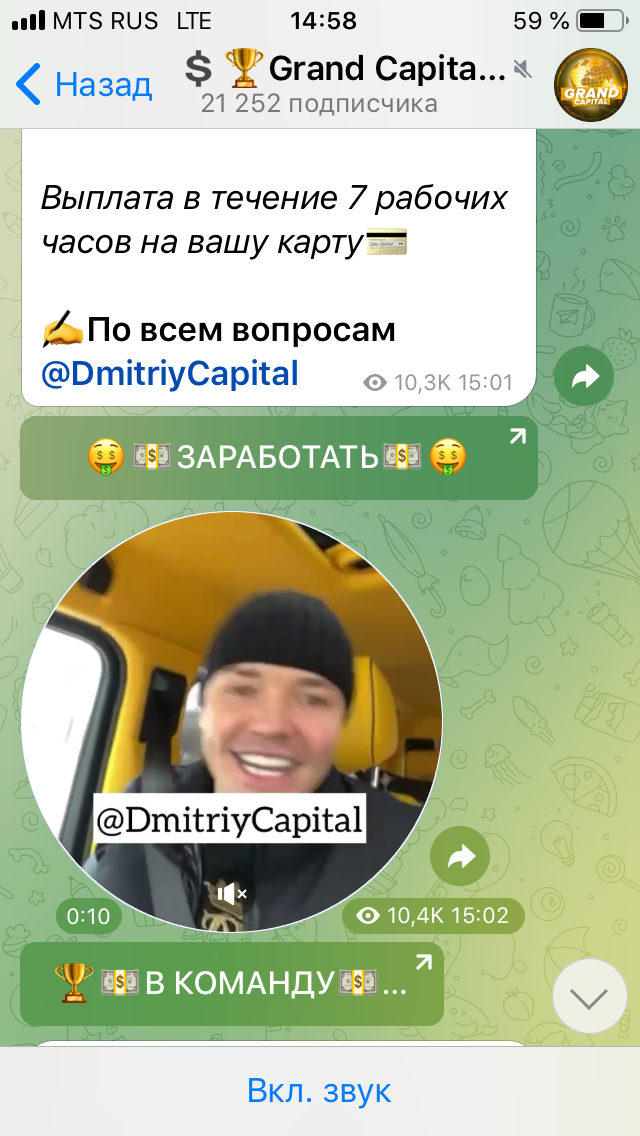Viewport: 640px width, 1136px height.
Task: Unmute channel with Вкл. звук
Action: [x=320, y=1090]
